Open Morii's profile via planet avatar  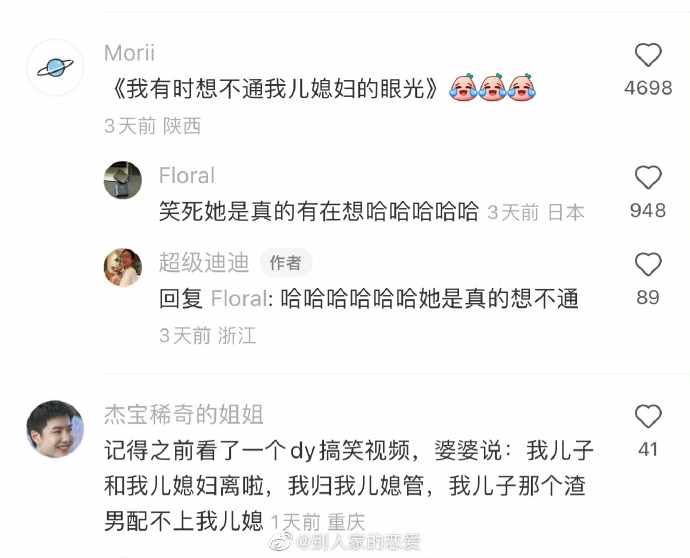coord(55,67)
